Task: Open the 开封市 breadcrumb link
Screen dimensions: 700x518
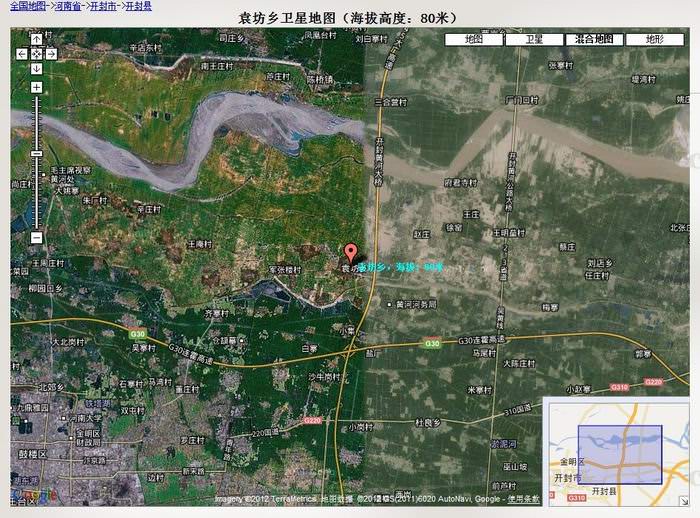Action: (x=104, y=6)
